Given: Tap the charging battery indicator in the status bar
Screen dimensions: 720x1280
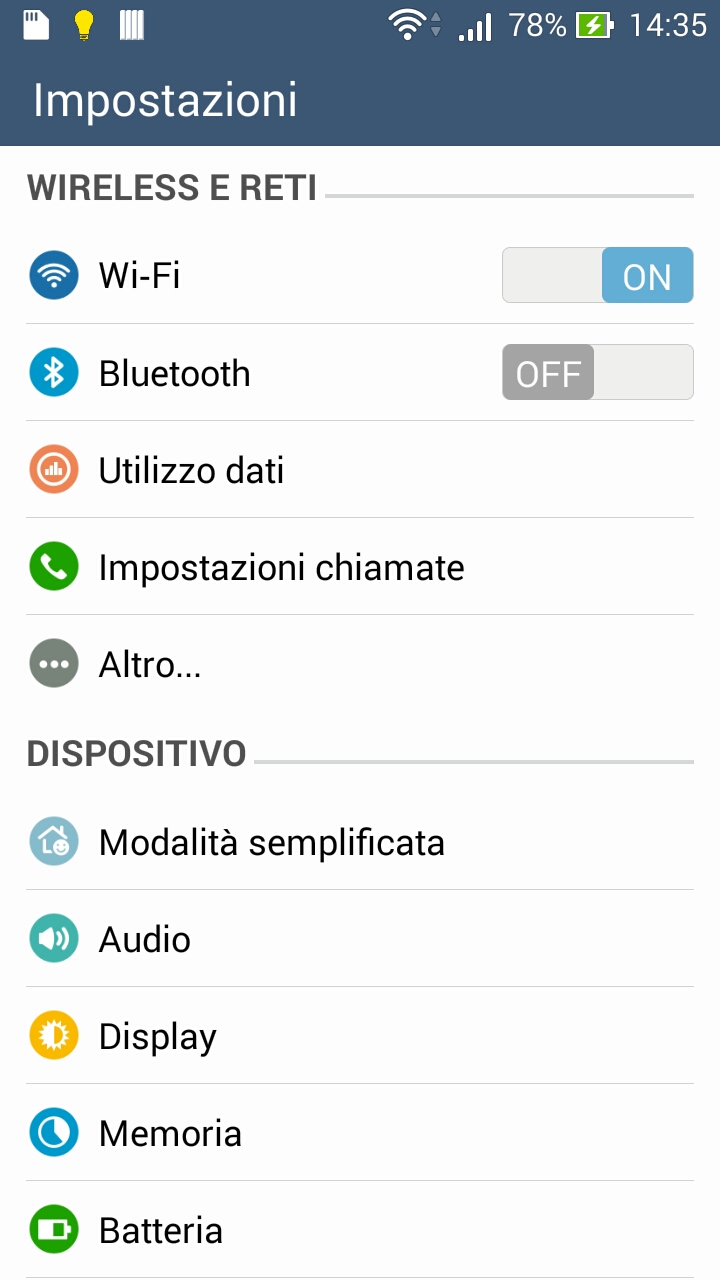Looking at the screenshot, I should (x=595, y=25).
